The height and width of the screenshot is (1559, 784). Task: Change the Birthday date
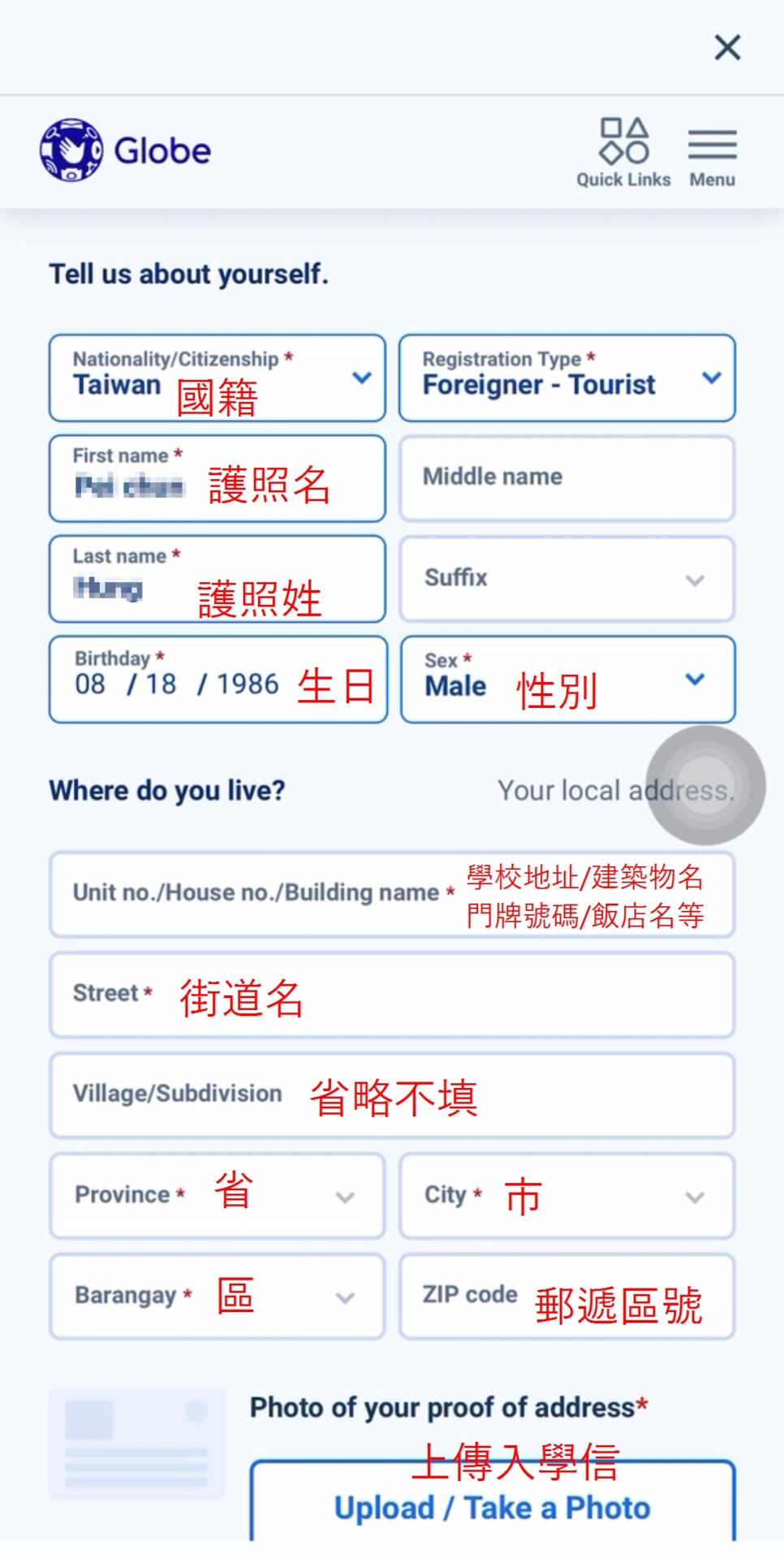click(217, 680)
